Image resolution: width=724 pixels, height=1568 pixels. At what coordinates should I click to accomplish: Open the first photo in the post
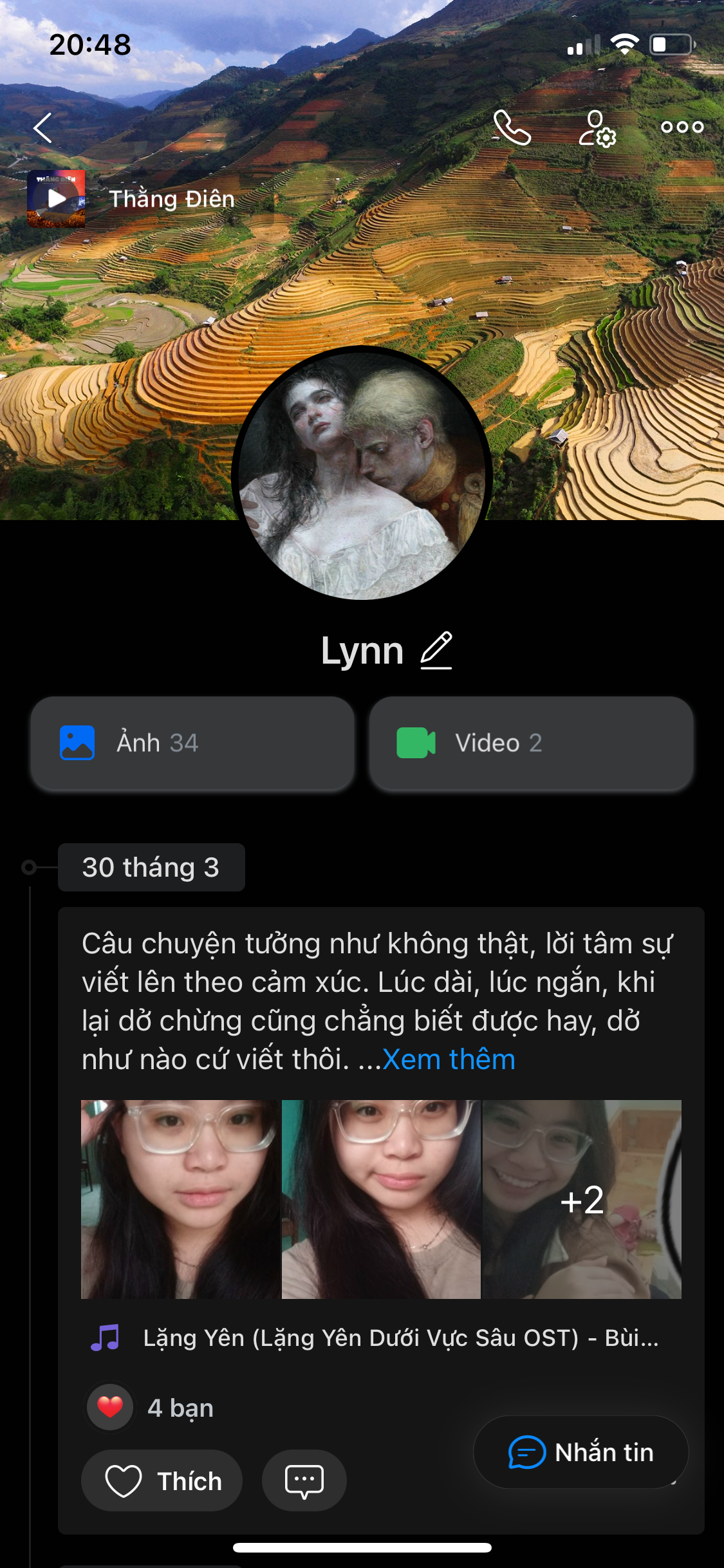click(x=180, y=1199)
